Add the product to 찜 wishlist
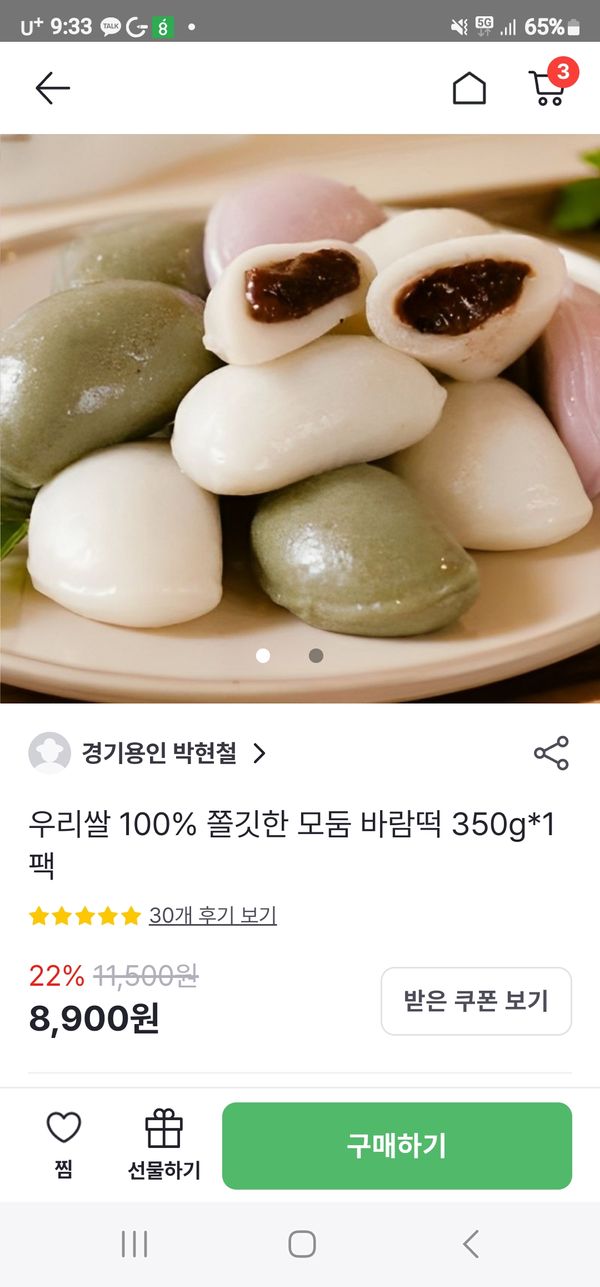 tap(64, 1144)
